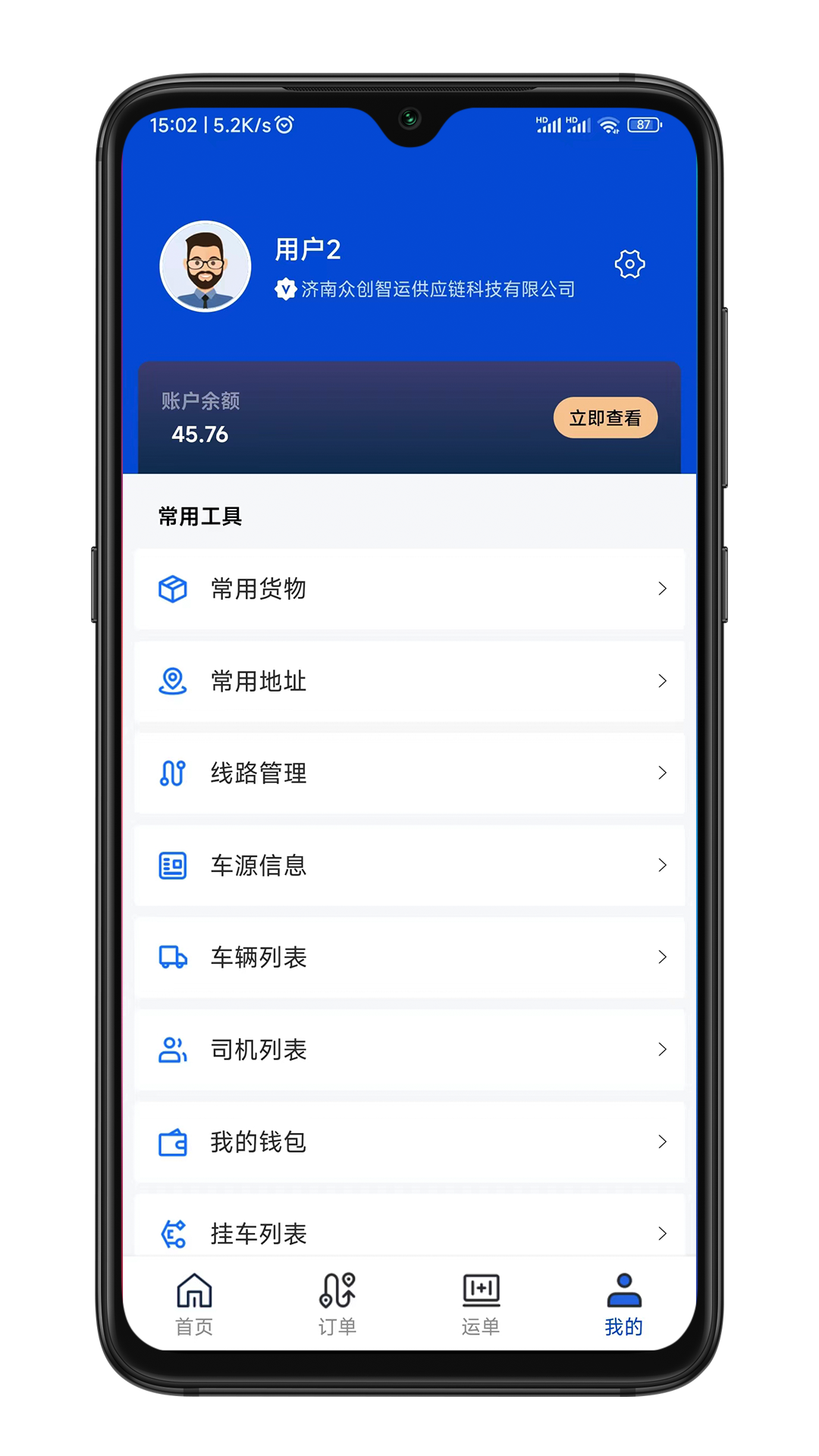The image size is (819, 1456).
Task: Switch to the 首页 tab
Action: click(x=194, y=1304)
